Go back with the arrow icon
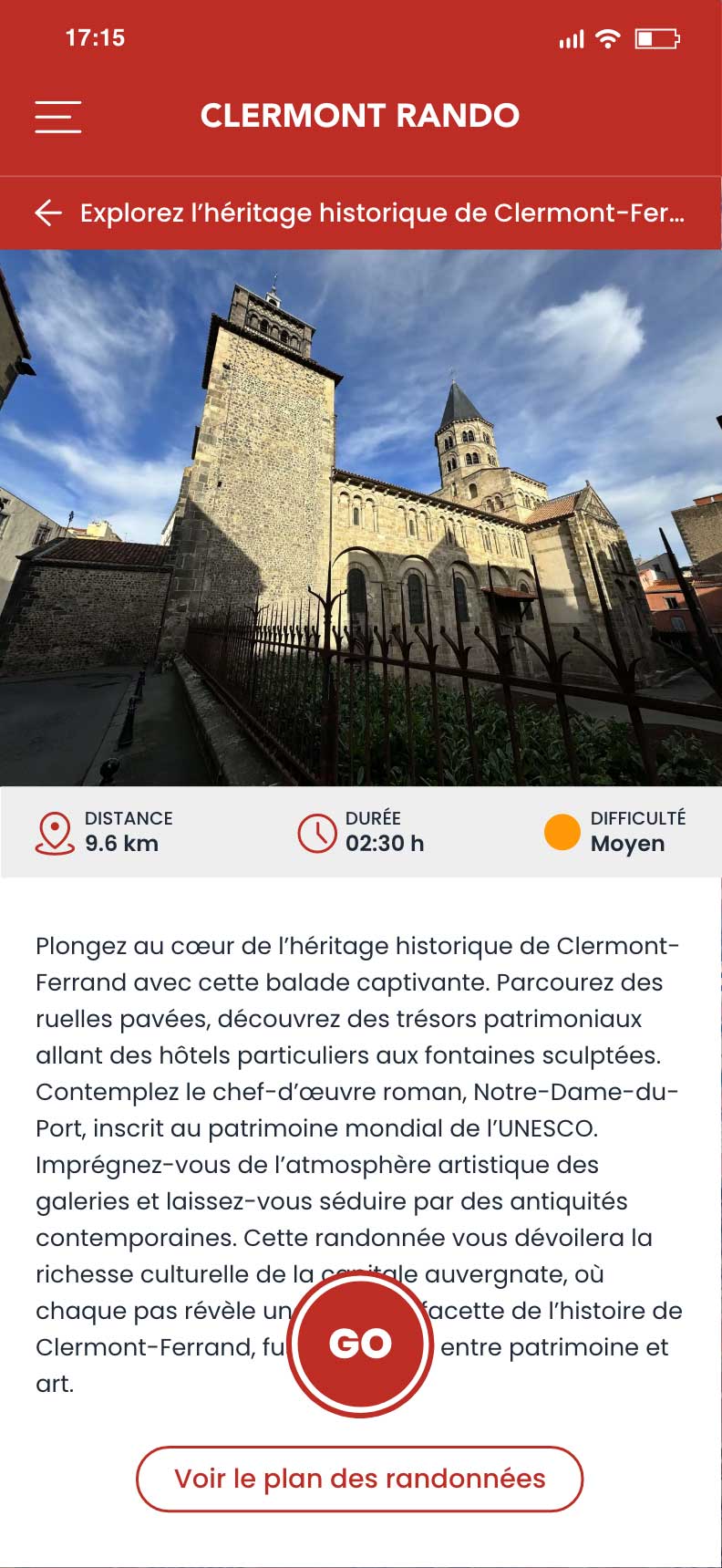This screenshot has width=722, height=1568. click(48, 213)
